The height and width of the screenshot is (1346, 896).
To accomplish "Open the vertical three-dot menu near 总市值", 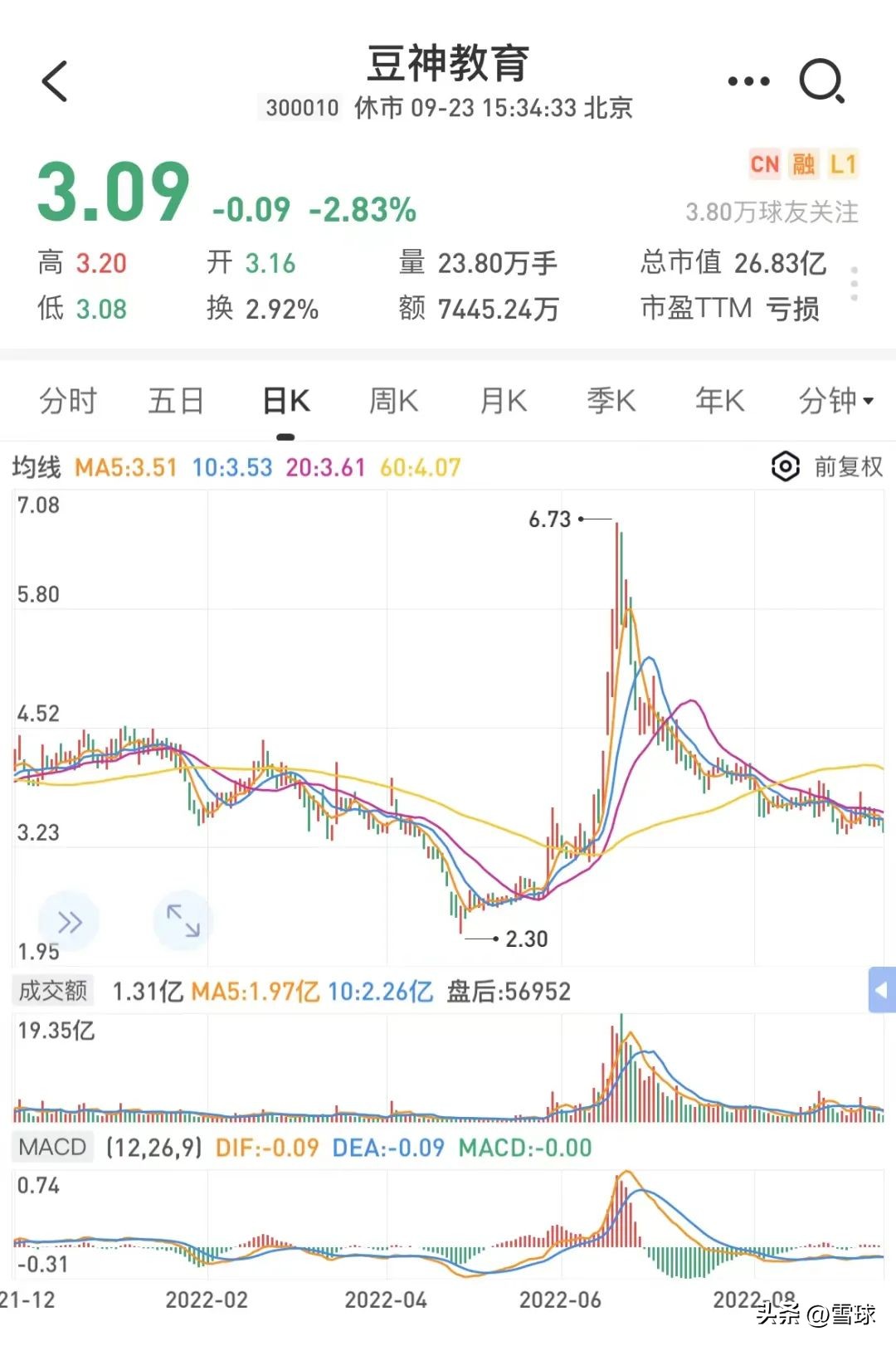I will [855, 284].
